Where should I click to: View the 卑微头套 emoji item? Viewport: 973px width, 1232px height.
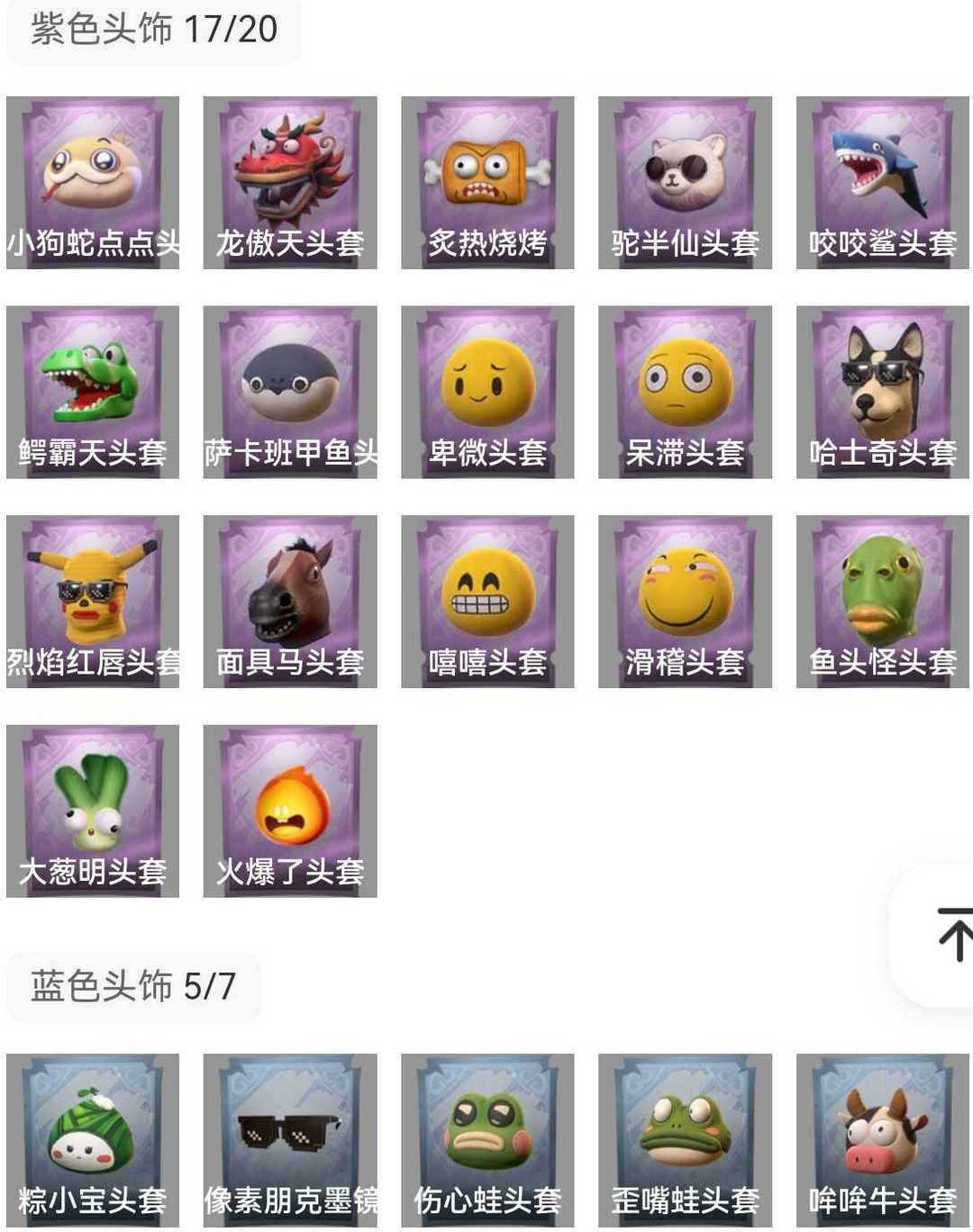pyautogui.click(x=487, y=392)
